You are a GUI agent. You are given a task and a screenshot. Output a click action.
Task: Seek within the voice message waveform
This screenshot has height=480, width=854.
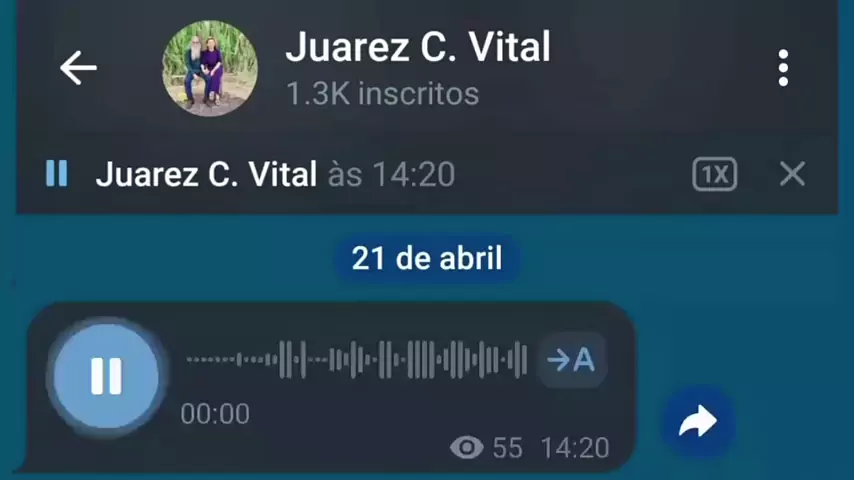pyautogui.click(x=356, y=360)
